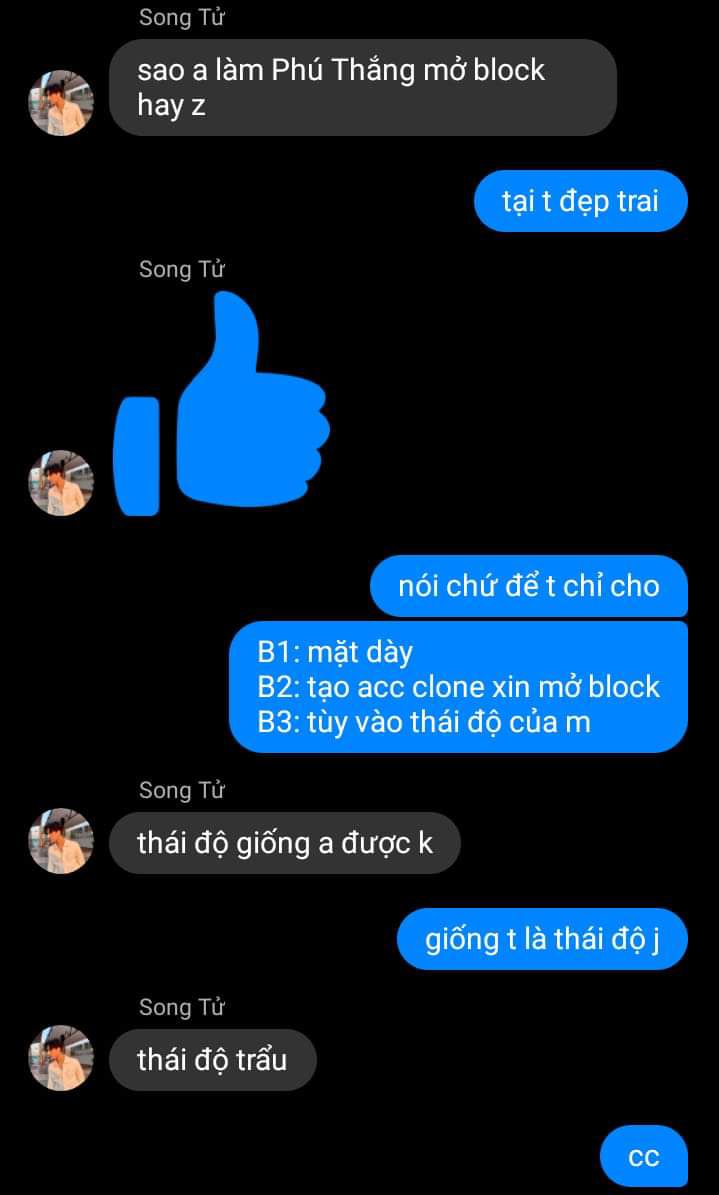Tap the avatar next to 'thái độ giống a được k'
The image size is (719, 1195).
60,841
